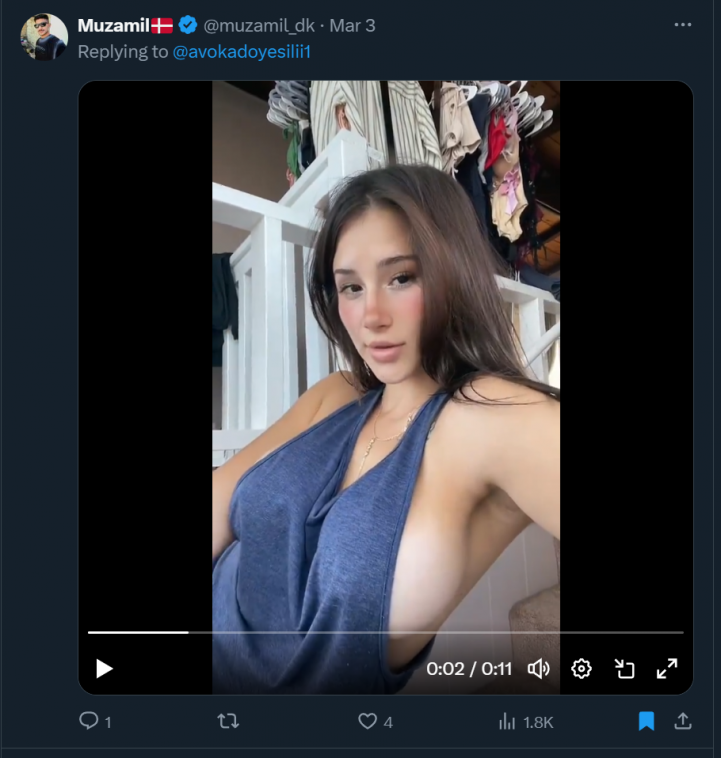Remove the bookmark from this post
The height and width of the screenshot is (758, 721).
(x=646, y=721)
